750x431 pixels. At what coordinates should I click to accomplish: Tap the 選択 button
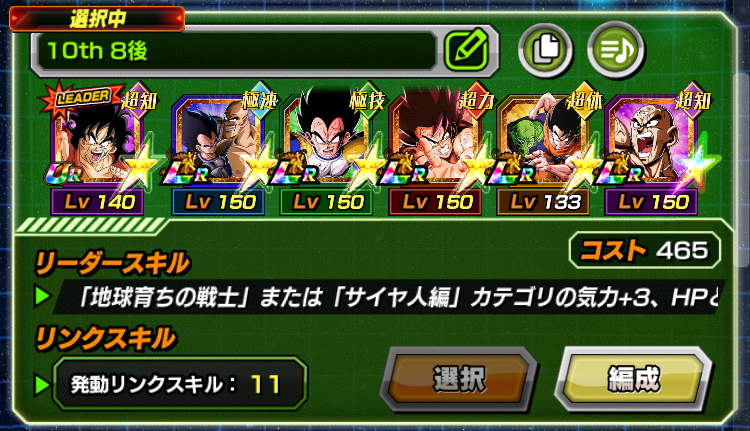point(459,380)
